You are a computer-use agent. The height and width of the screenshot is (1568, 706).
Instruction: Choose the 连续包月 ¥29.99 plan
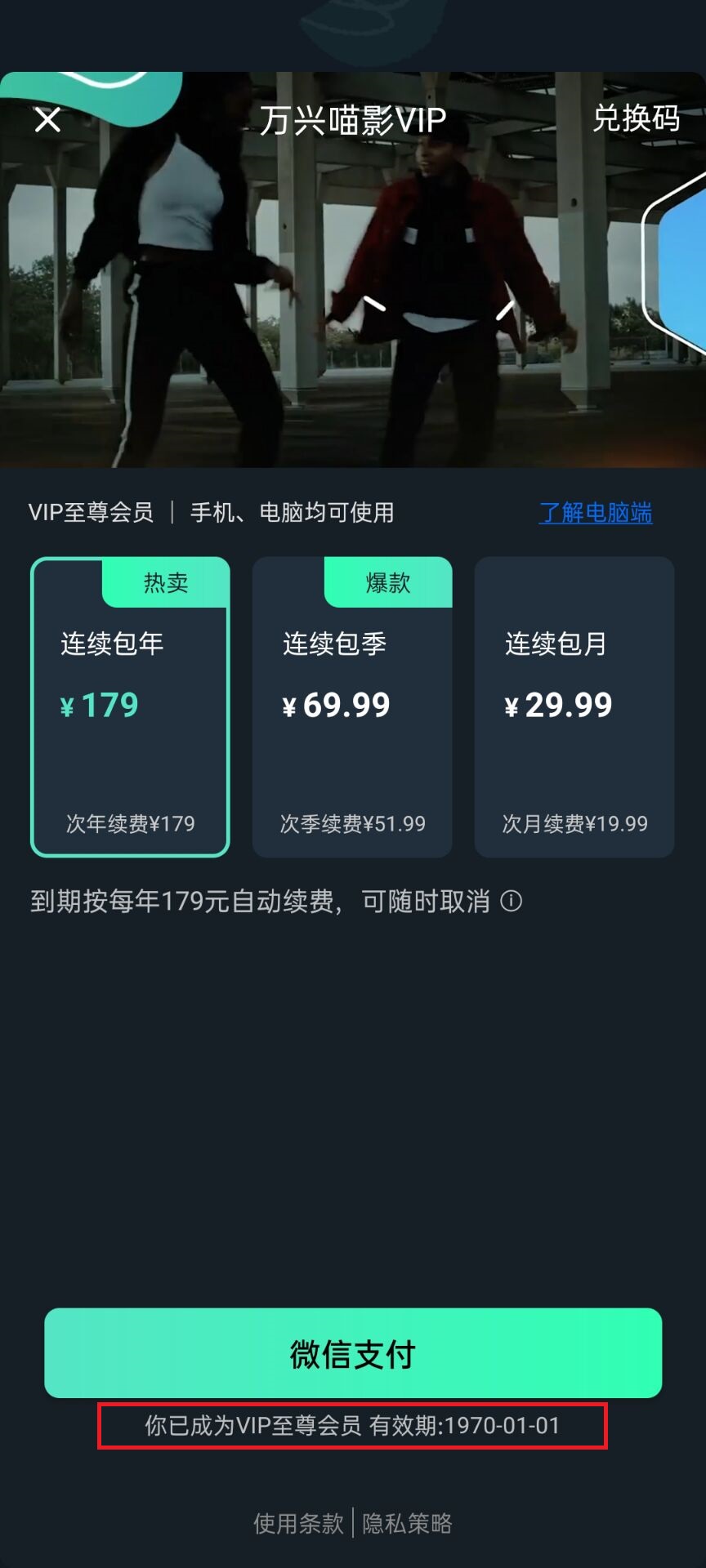pyautogui.click(x=574, y=707)
